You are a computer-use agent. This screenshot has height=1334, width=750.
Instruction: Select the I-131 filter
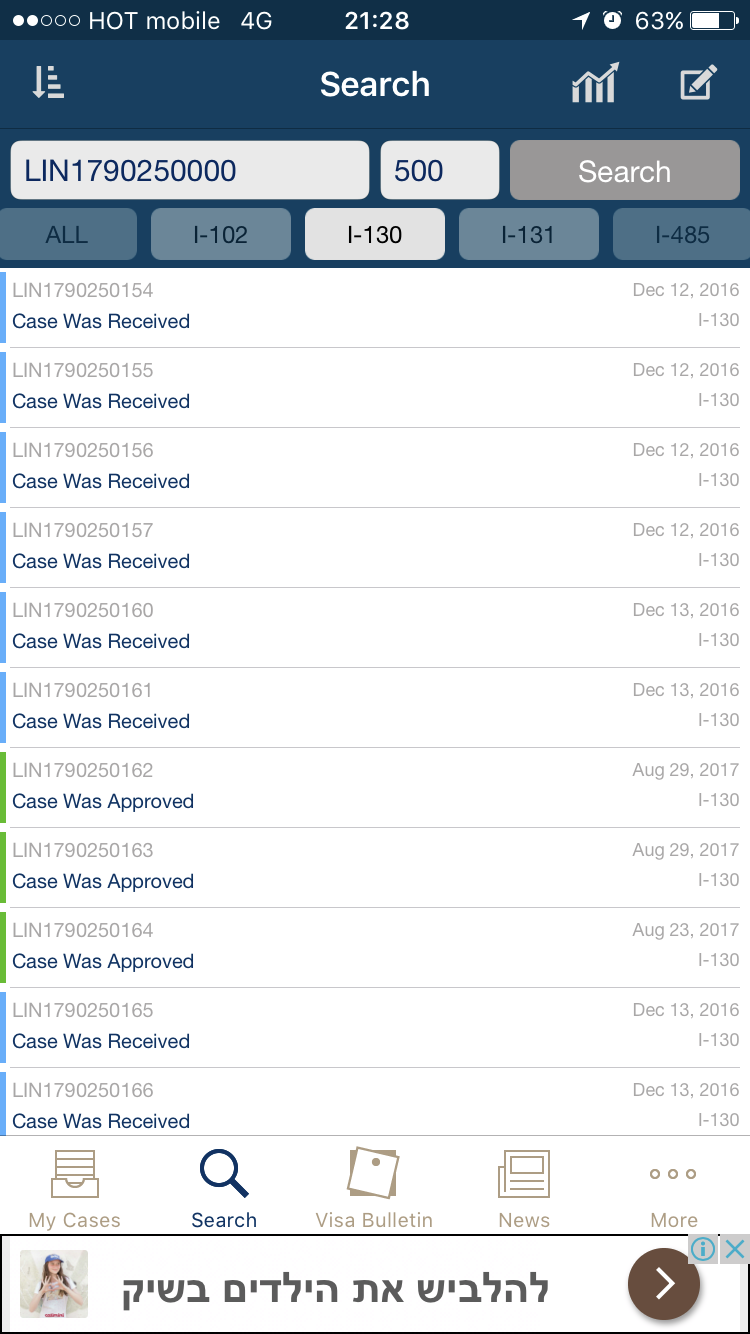tap(529, 235)
